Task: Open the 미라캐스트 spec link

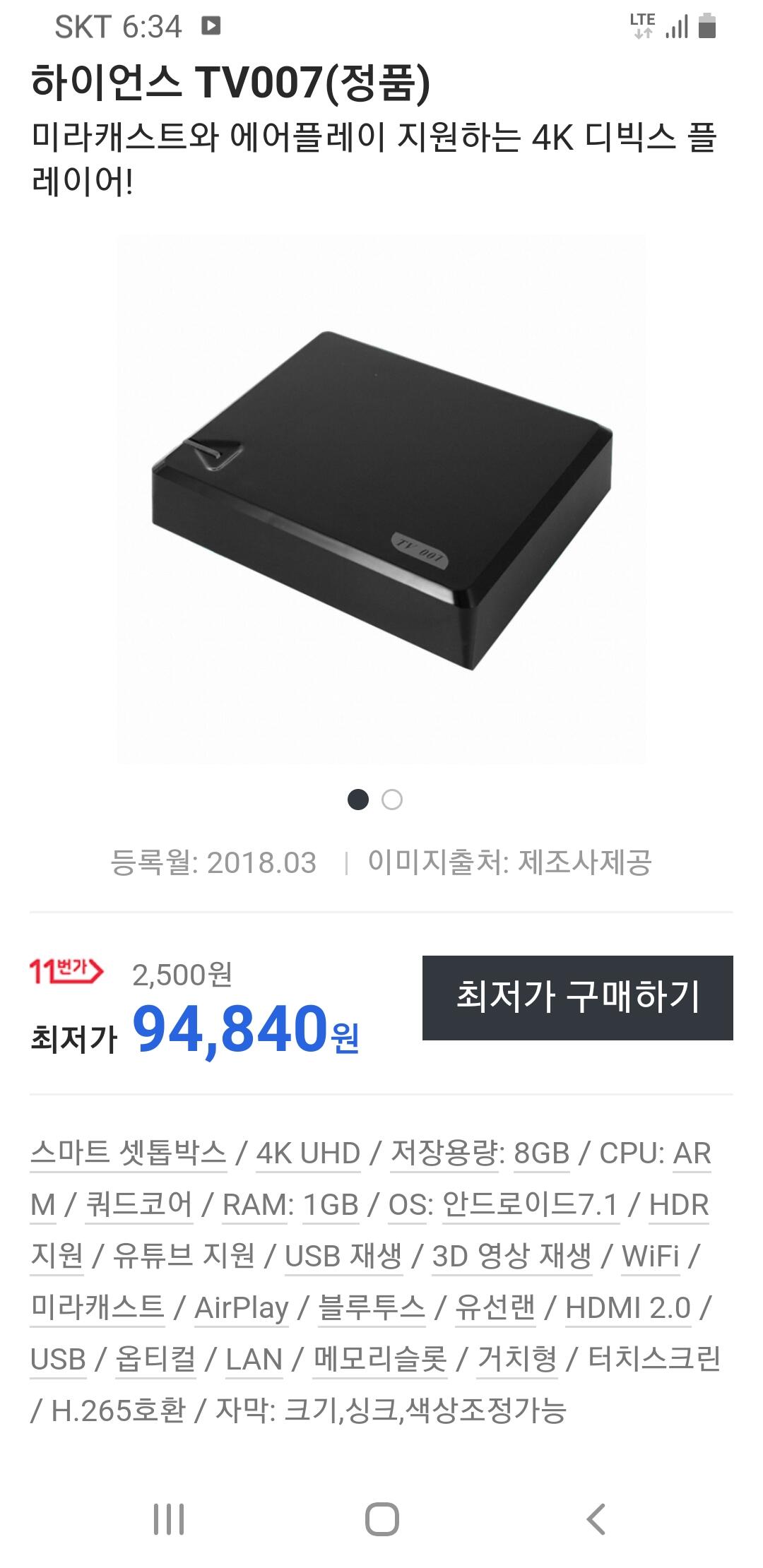Action: (x=97, y=1308)
